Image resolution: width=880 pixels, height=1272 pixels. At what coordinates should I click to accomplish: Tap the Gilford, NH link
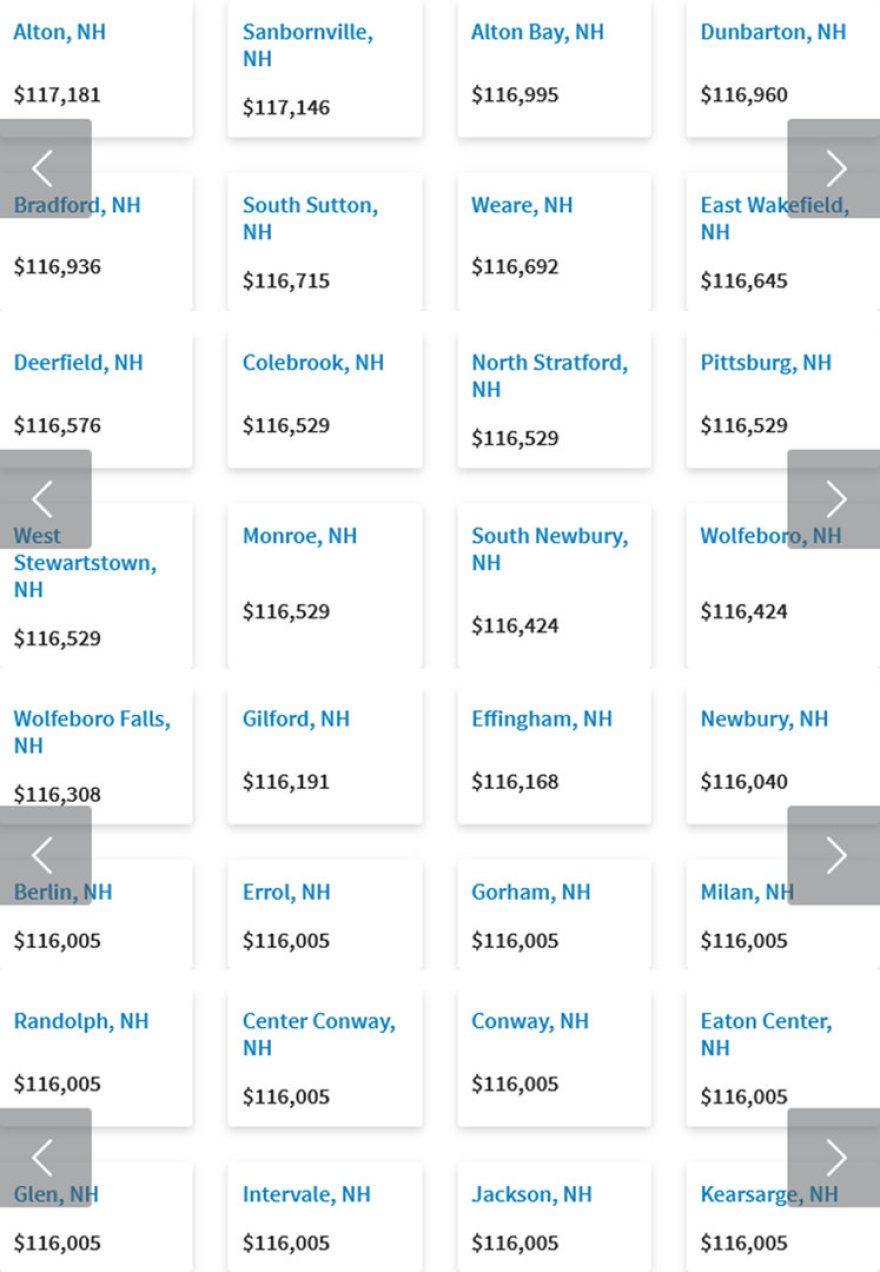tap(295, 719)
